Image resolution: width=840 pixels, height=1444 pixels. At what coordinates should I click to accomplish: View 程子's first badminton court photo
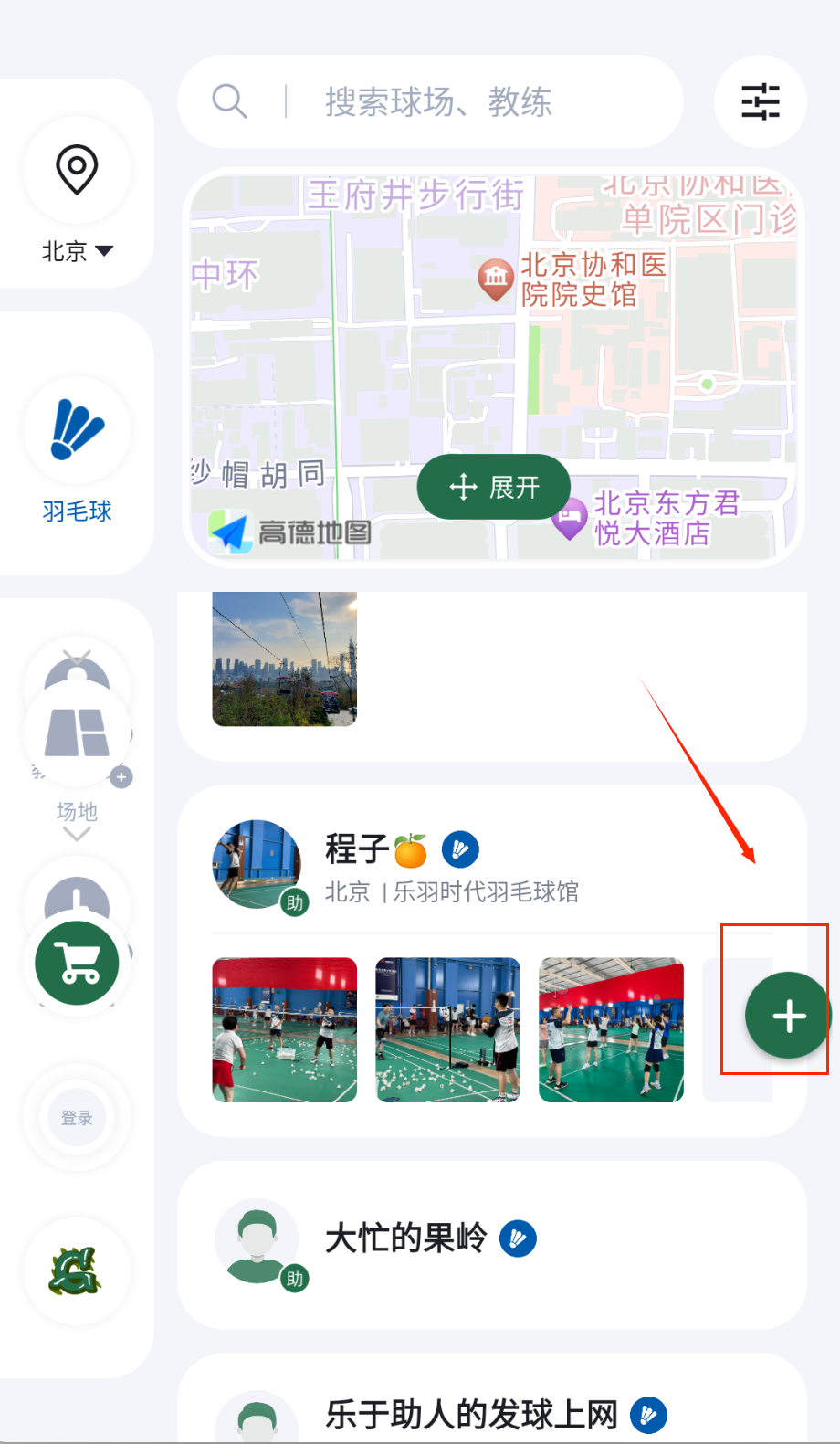click(285, 1029)
